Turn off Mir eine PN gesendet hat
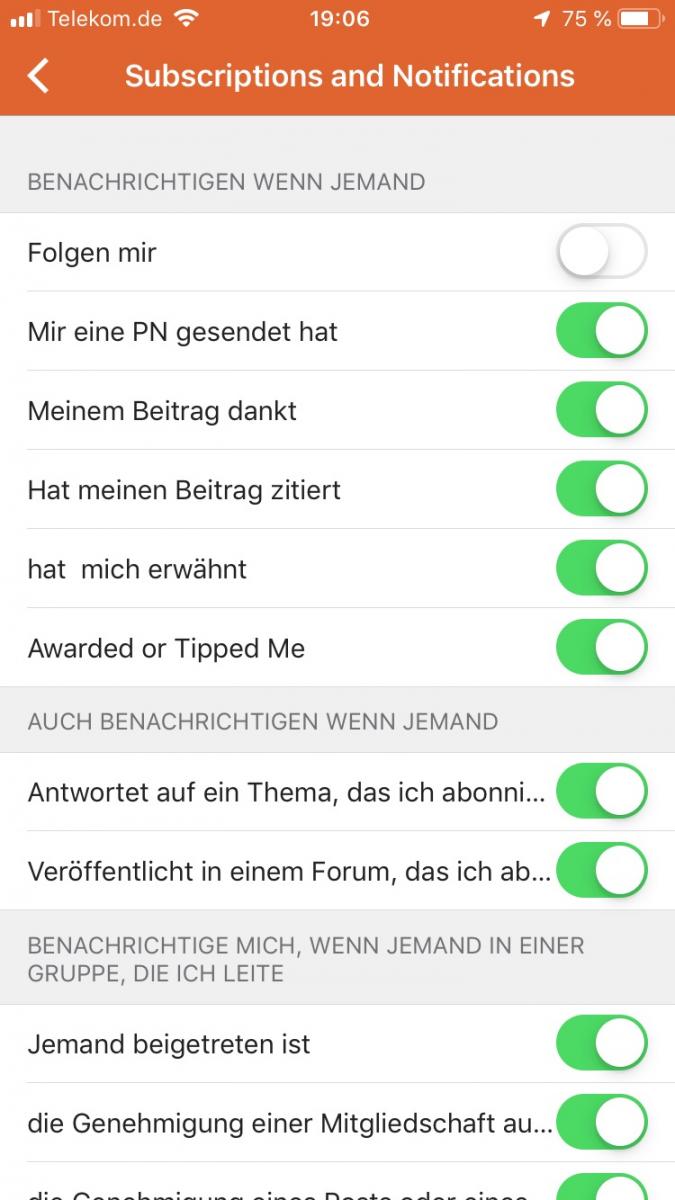 pyautogui.click(x=602, y=331)
